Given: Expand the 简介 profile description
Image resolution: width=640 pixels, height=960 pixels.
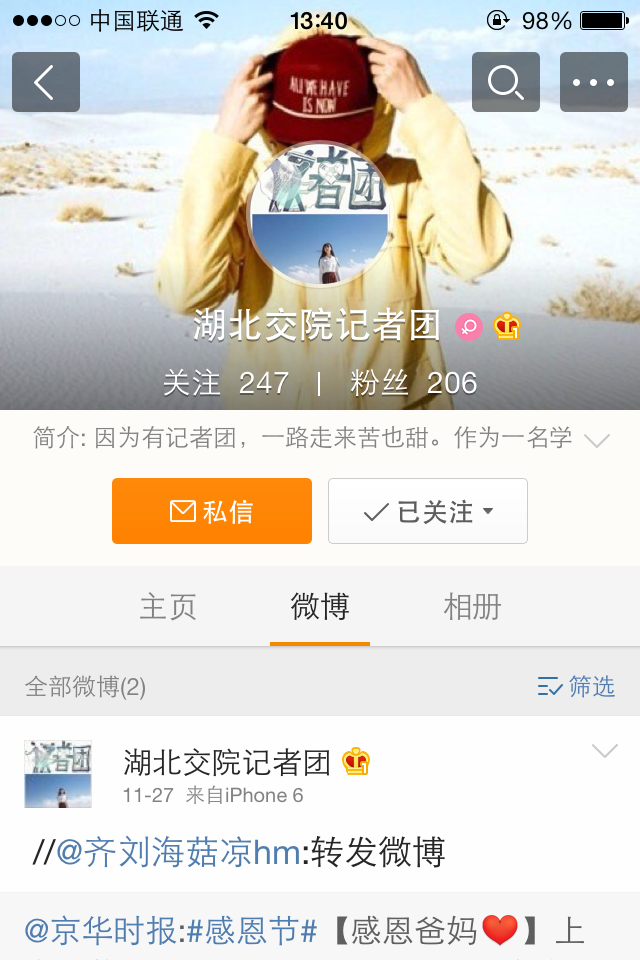Looking at the screenshot, I should (x=596, y=440).
